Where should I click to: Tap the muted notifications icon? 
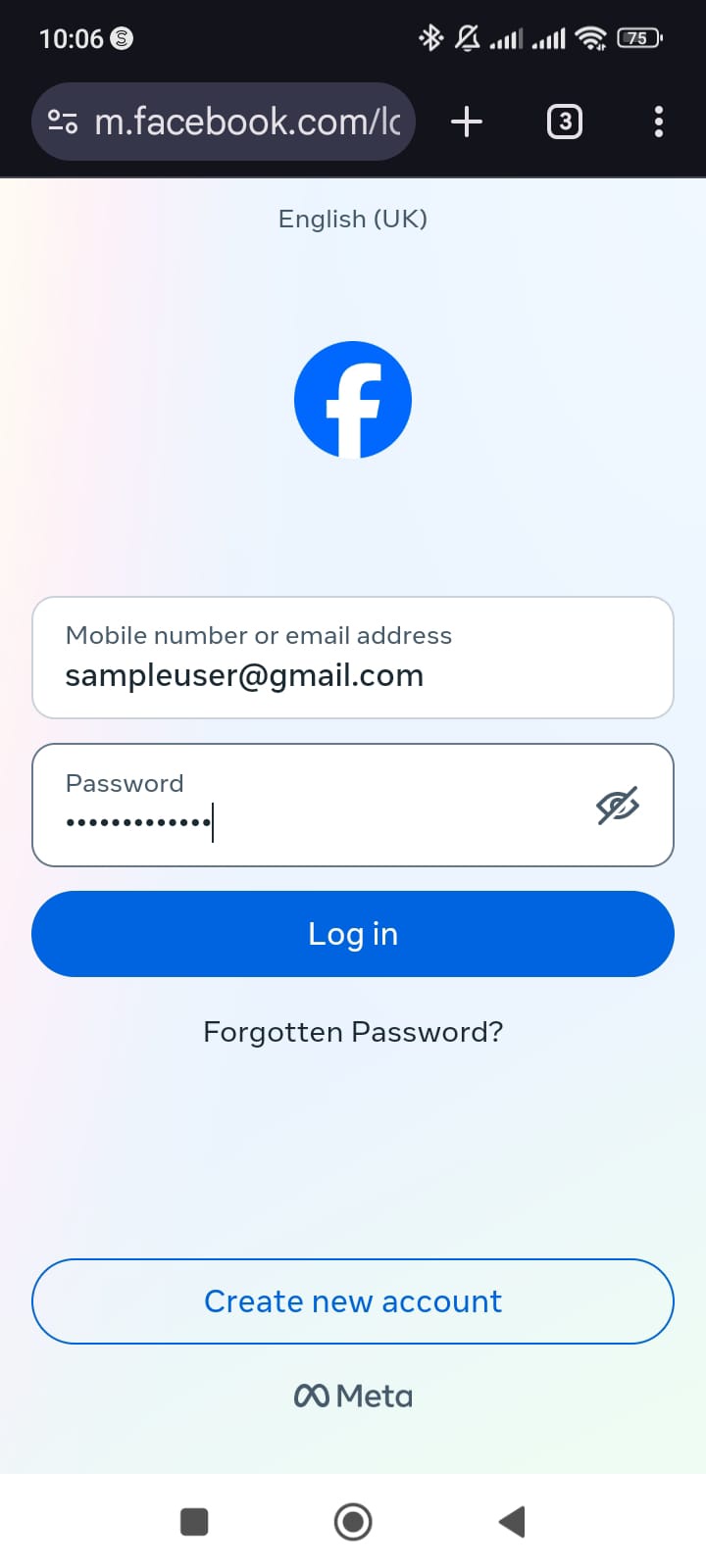tap(468, 38)
